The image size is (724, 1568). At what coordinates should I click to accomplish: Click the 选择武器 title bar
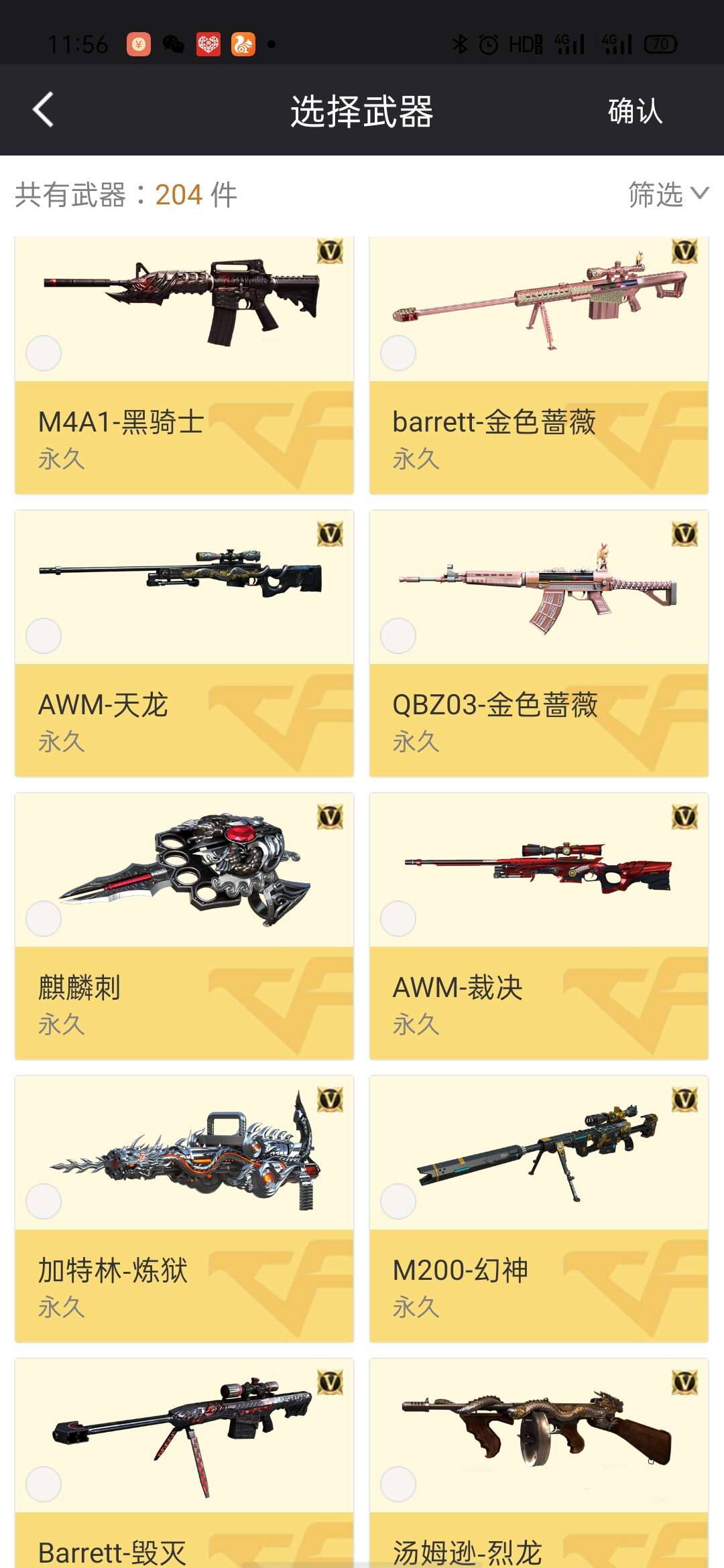[x=362, y=111]
